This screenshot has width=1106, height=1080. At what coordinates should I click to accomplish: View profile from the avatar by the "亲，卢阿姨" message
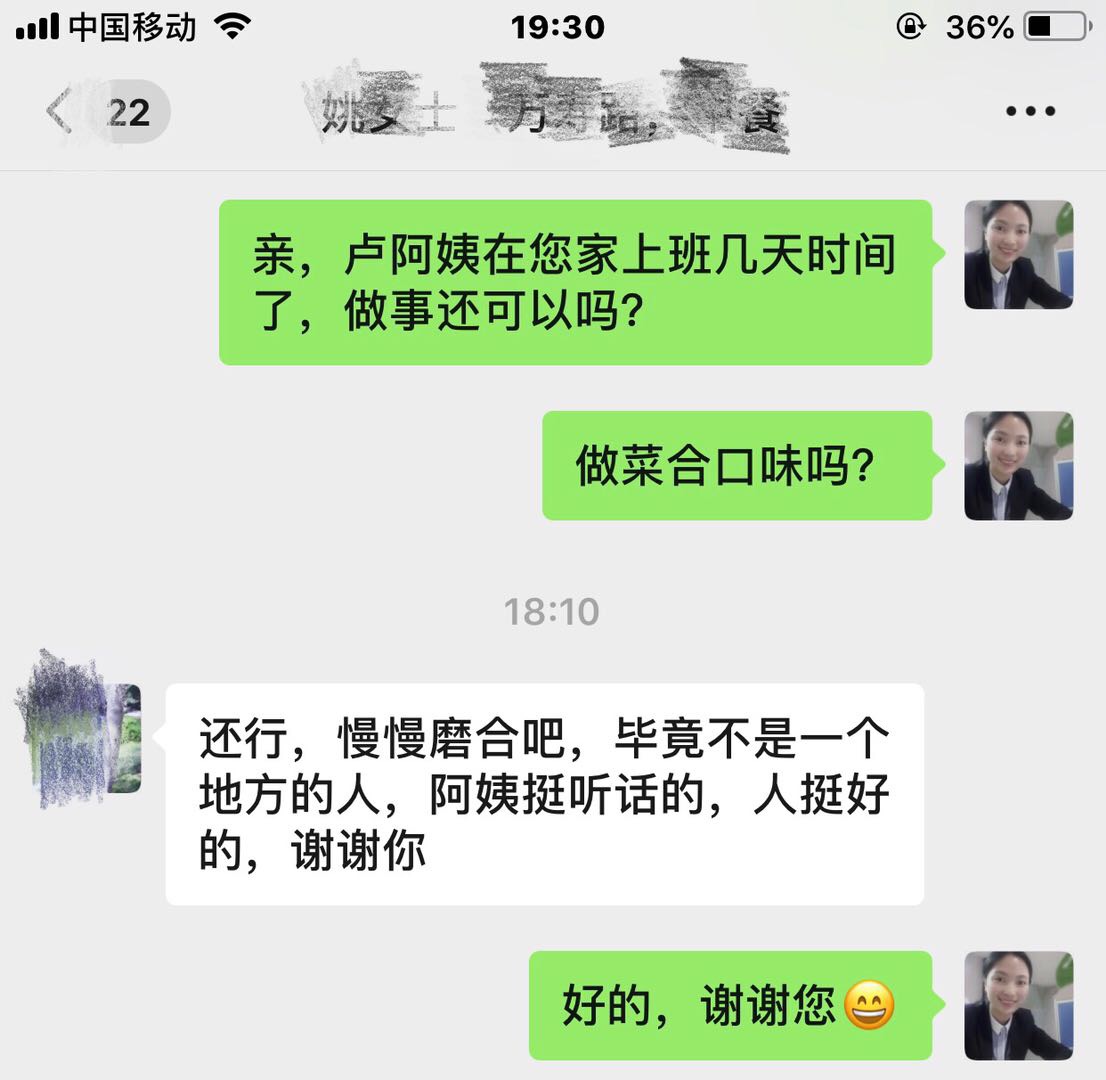[x=1018, y=254]
